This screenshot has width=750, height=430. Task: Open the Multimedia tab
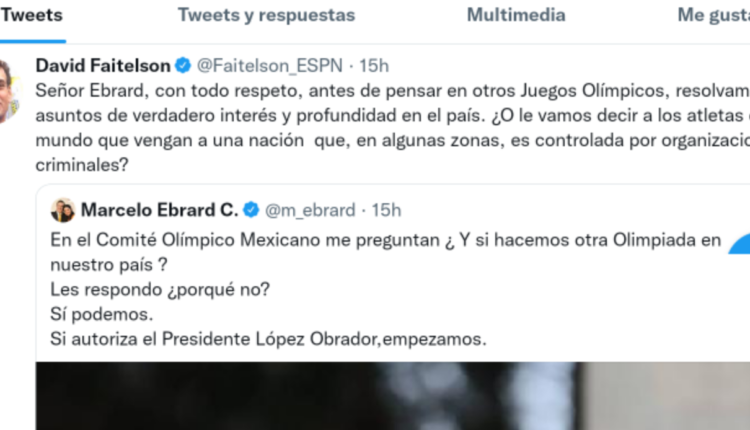tap(516, 15)
